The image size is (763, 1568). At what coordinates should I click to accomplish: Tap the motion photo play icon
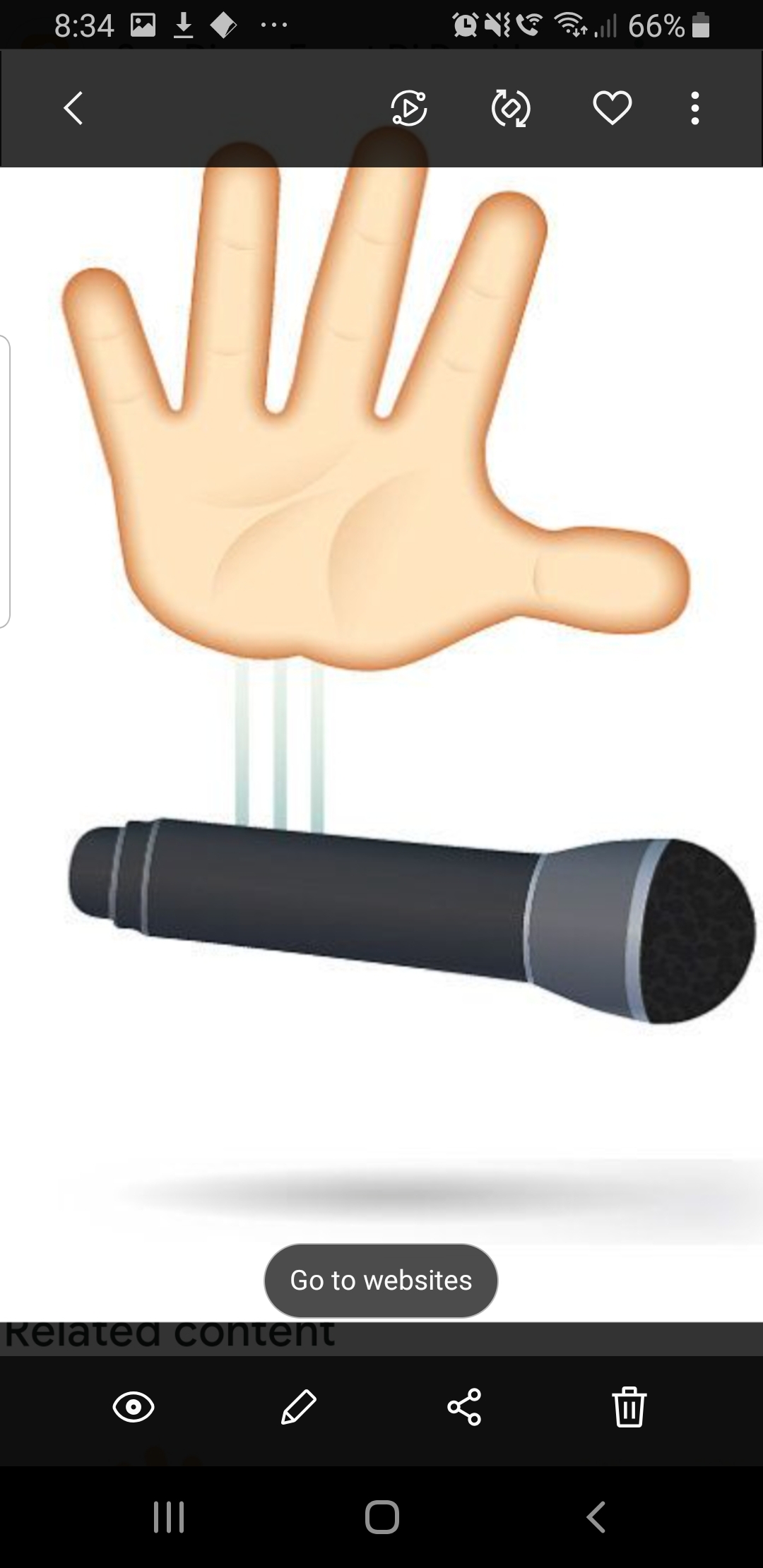[409, 108]
